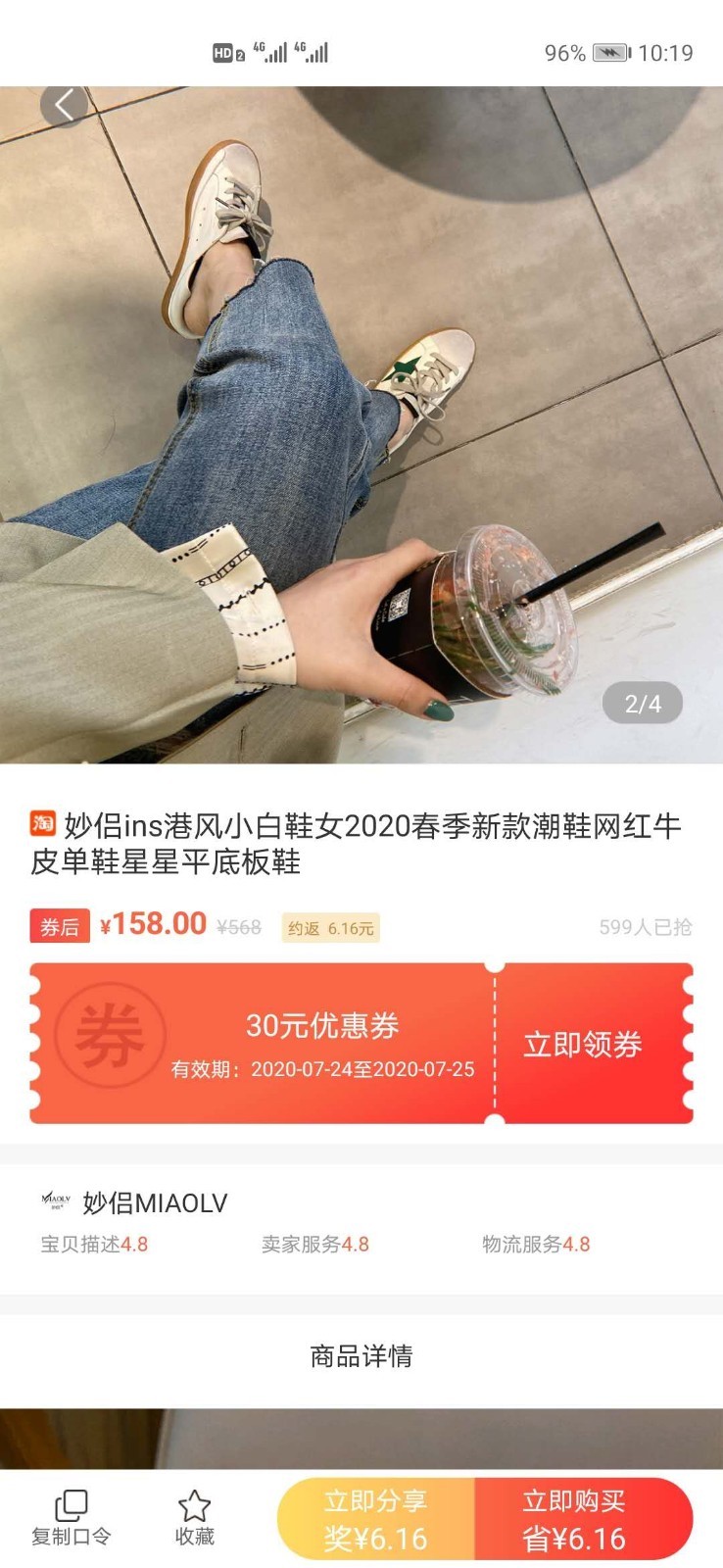Viewport: 723px width, 1568px height.
Task: Open the product photo in full view
Action: (x=361, y=423)
